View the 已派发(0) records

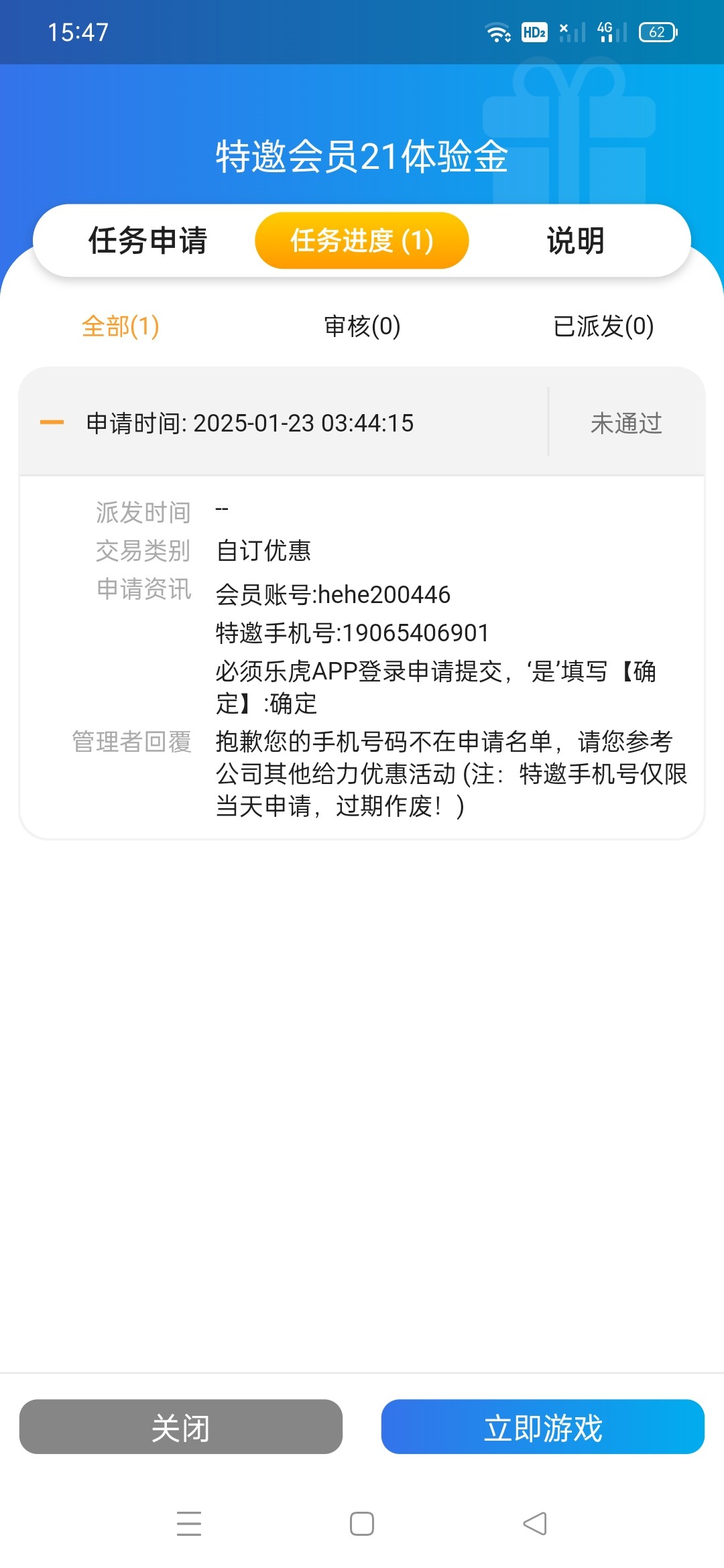click(x=603, y=326)
